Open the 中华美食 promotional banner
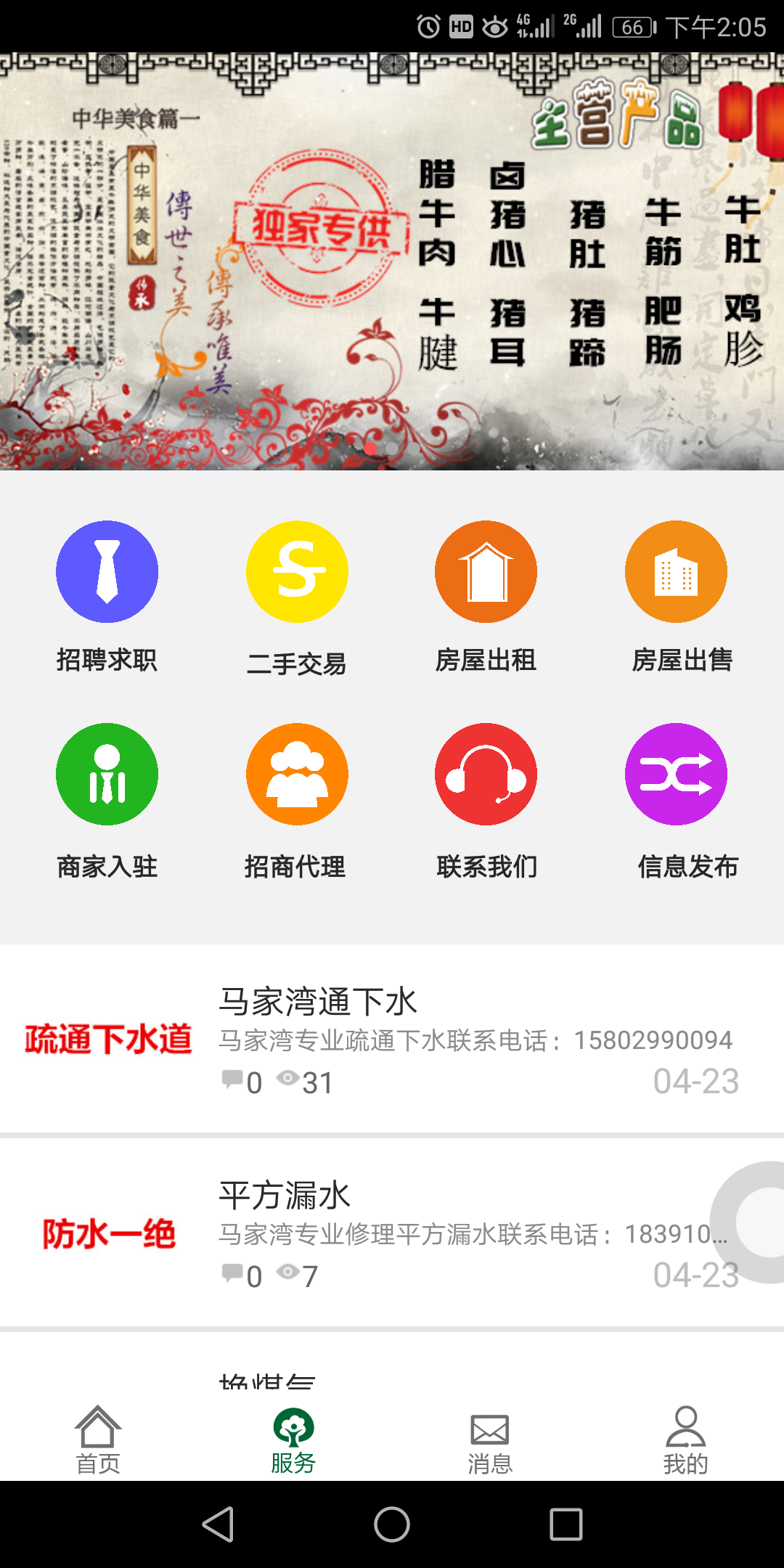 392,261
